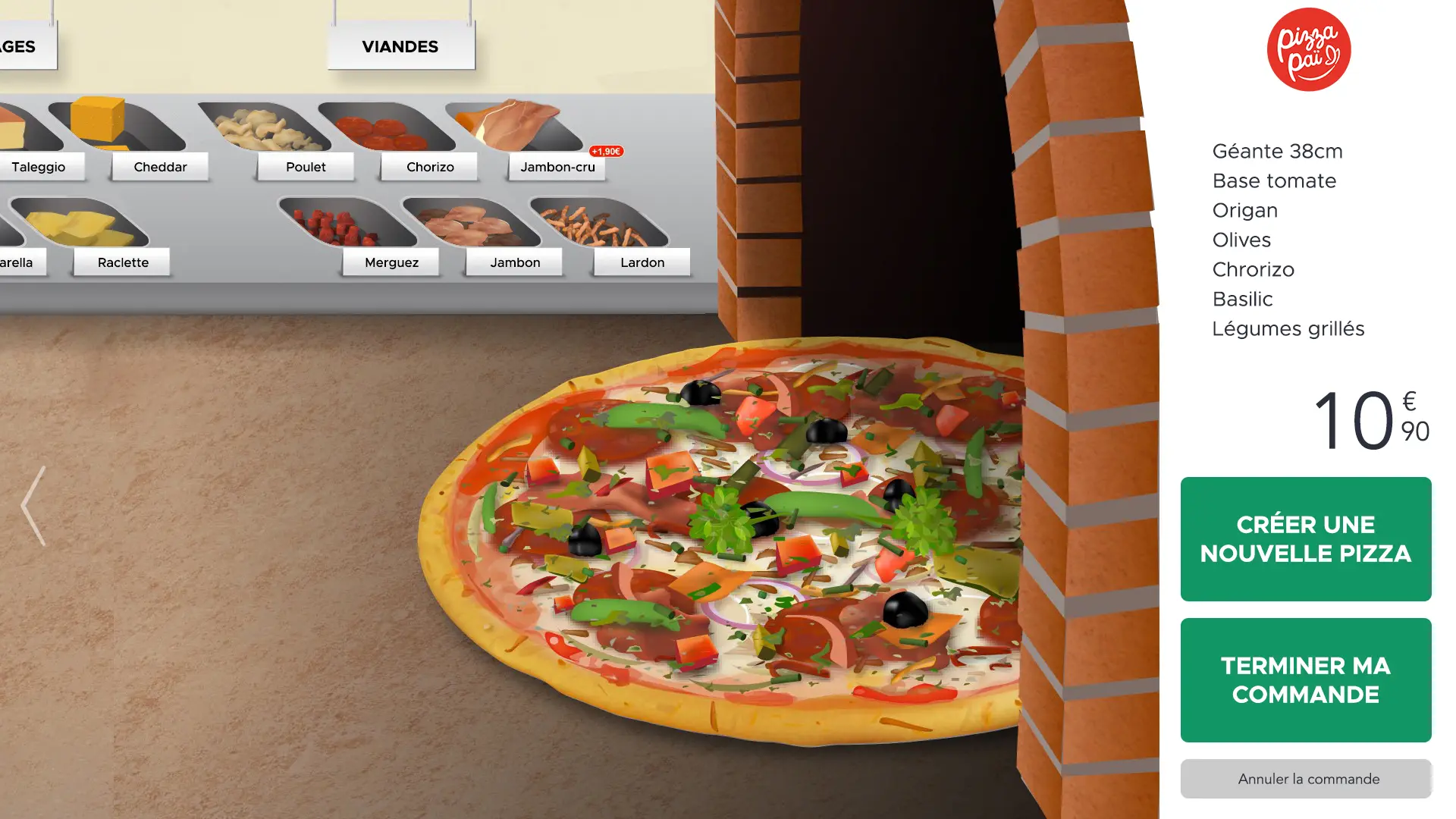Finish order with Terminer ma commande
Image resolution: width=1456 pixels, height=819 pixels.
pos(1305,680)
